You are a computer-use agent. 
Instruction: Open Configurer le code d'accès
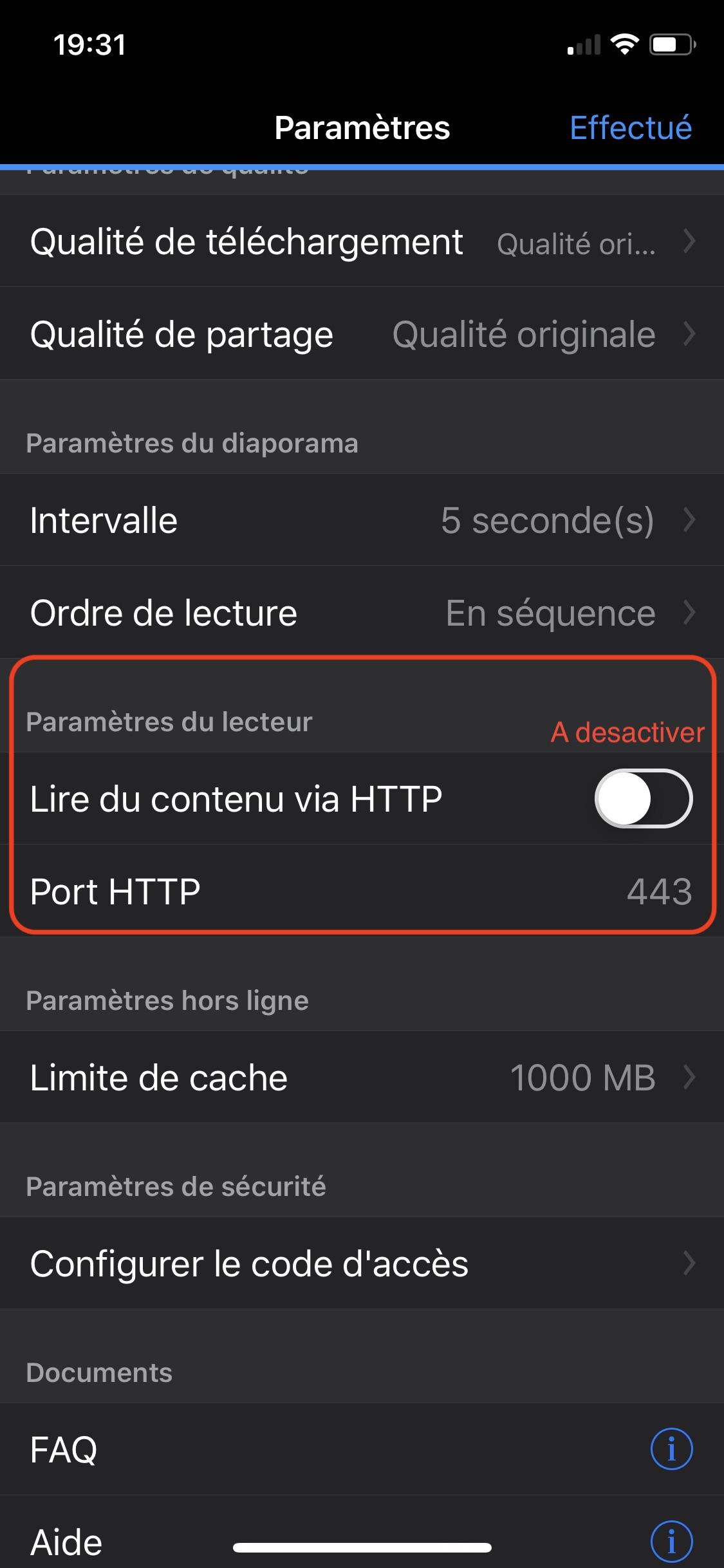pyautogui.click(x=362, y=1264)
